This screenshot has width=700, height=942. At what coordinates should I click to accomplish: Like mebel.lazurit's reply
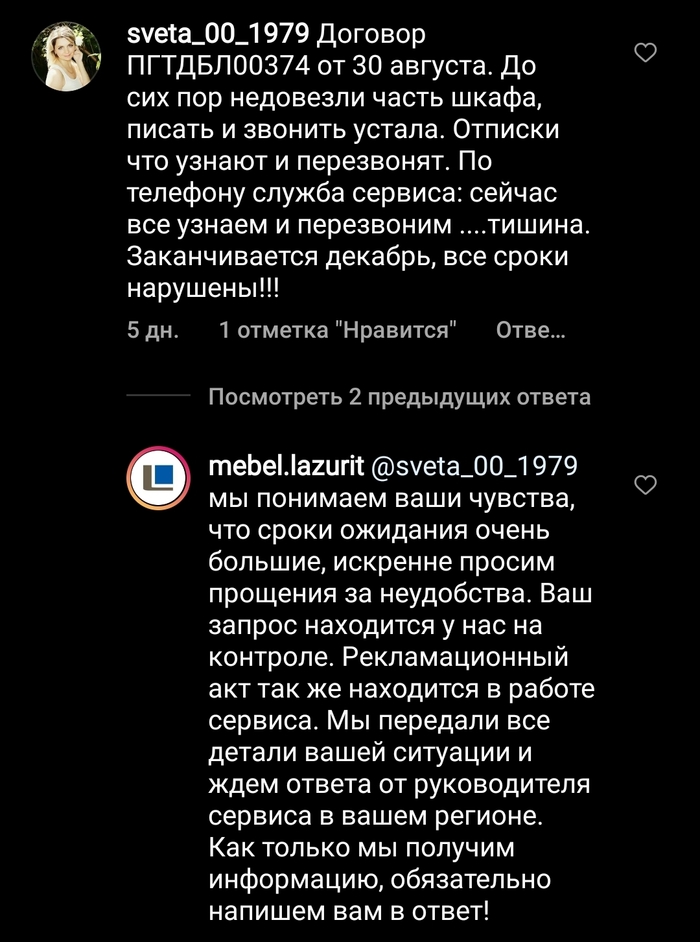tap(646, 485)
